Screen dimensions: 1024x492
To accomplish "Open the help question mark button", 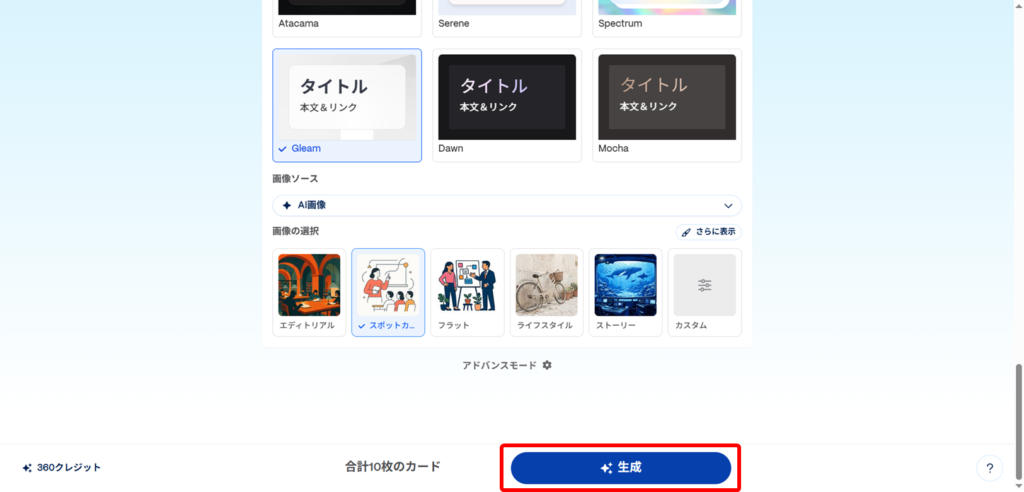I will point(988,467).
